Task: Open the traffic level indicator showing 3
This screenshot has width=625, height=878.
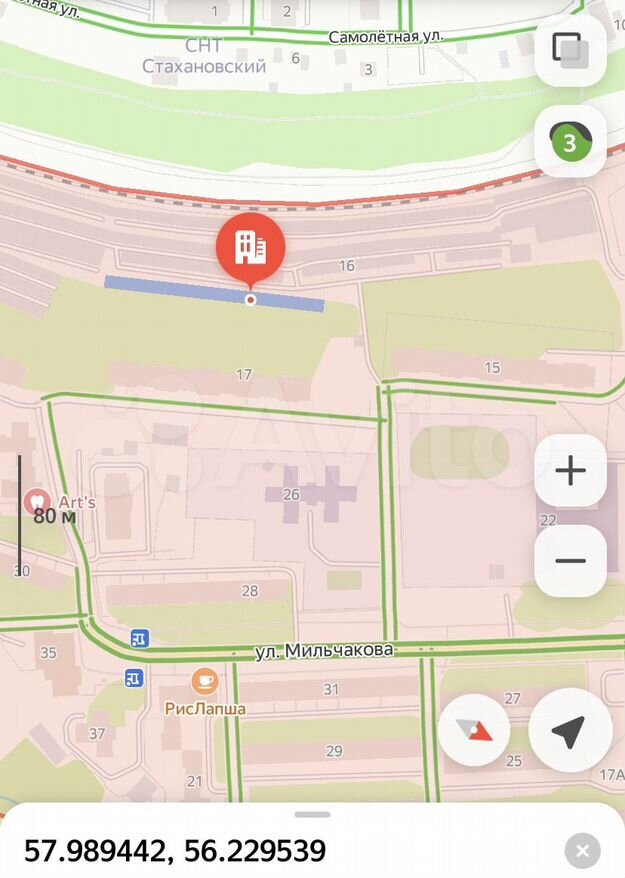Action: tap(570, 142)
